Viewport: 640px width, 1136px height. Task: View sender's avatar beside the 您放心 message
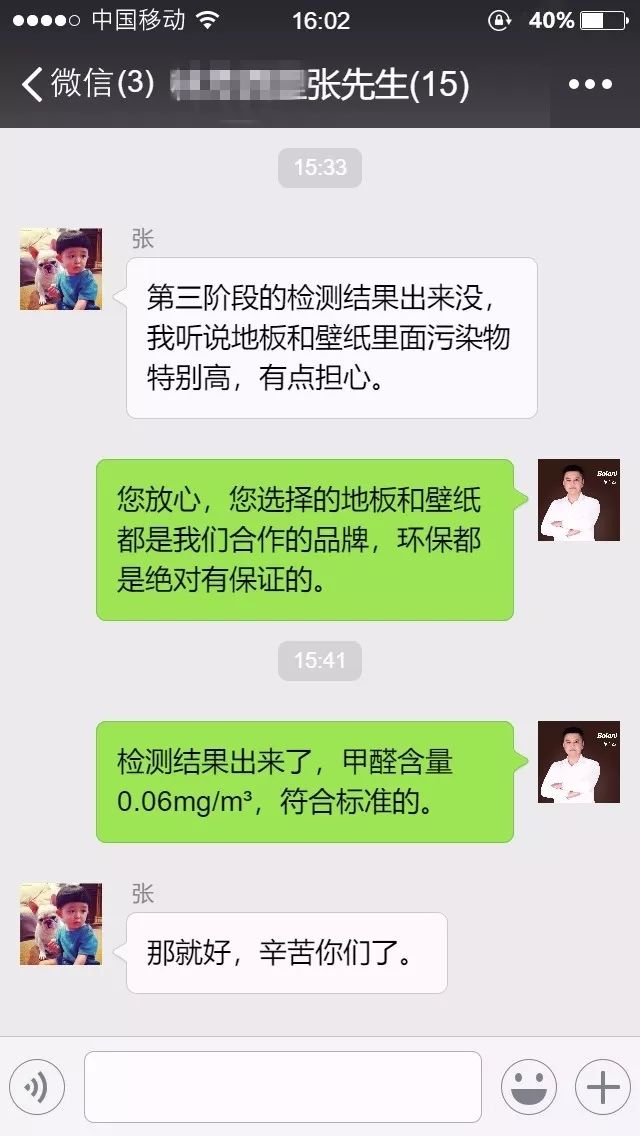pos(579,501)
